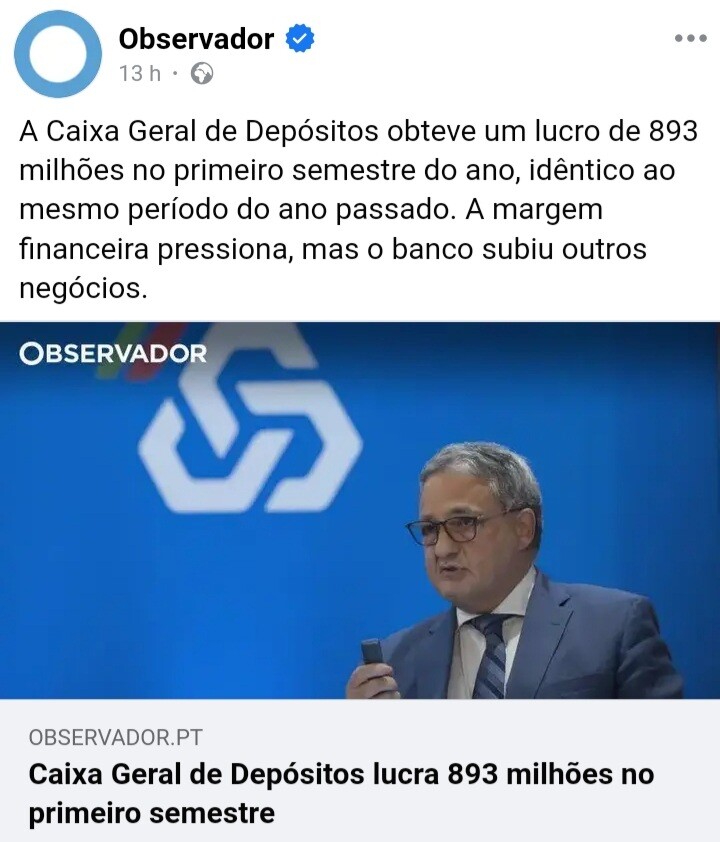
Task: Open the Caixa Geral de Depósitos article preview image
Action: point(360,510)
